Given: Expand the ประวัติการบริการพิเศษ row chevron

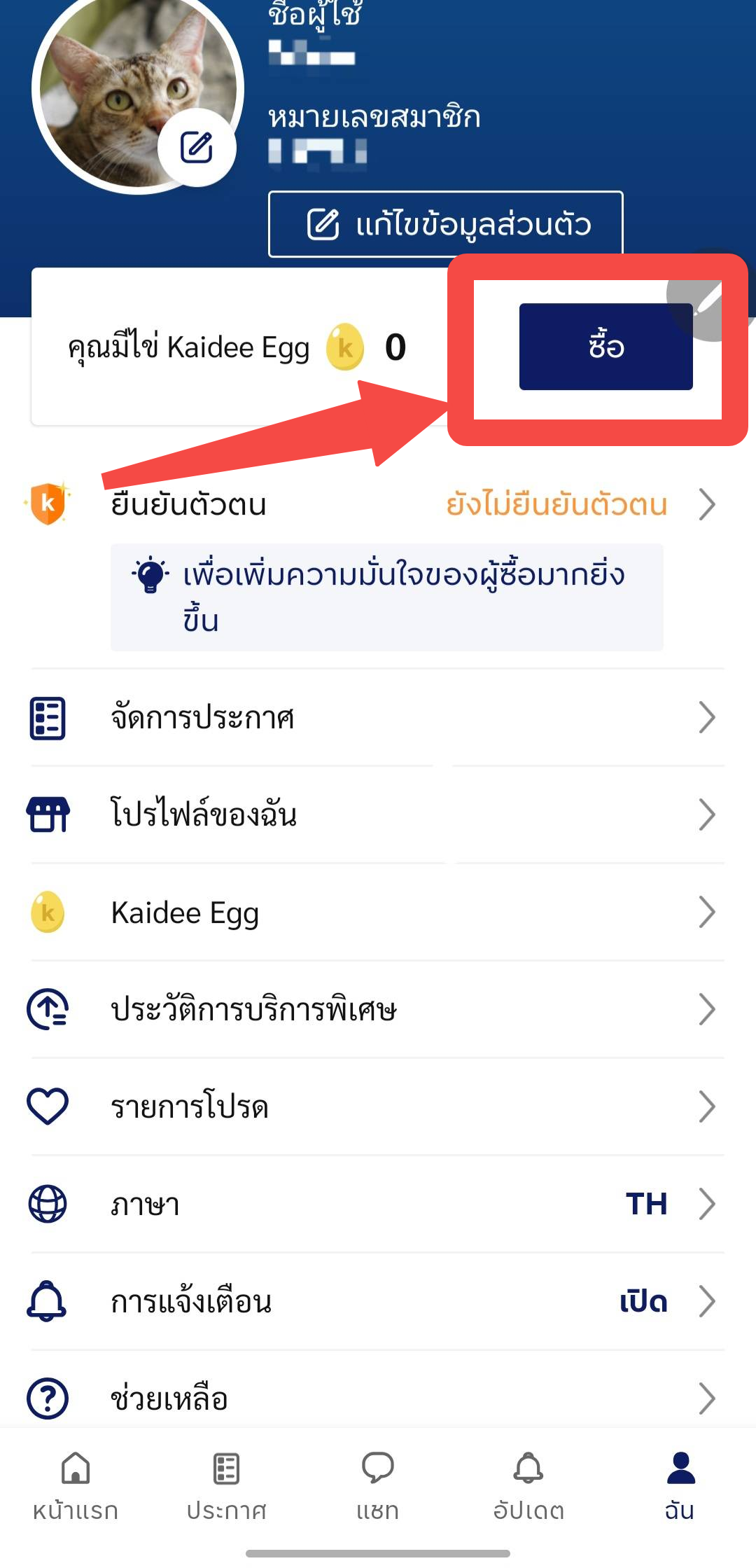Looking at the screenshot, I should 708,1009.
